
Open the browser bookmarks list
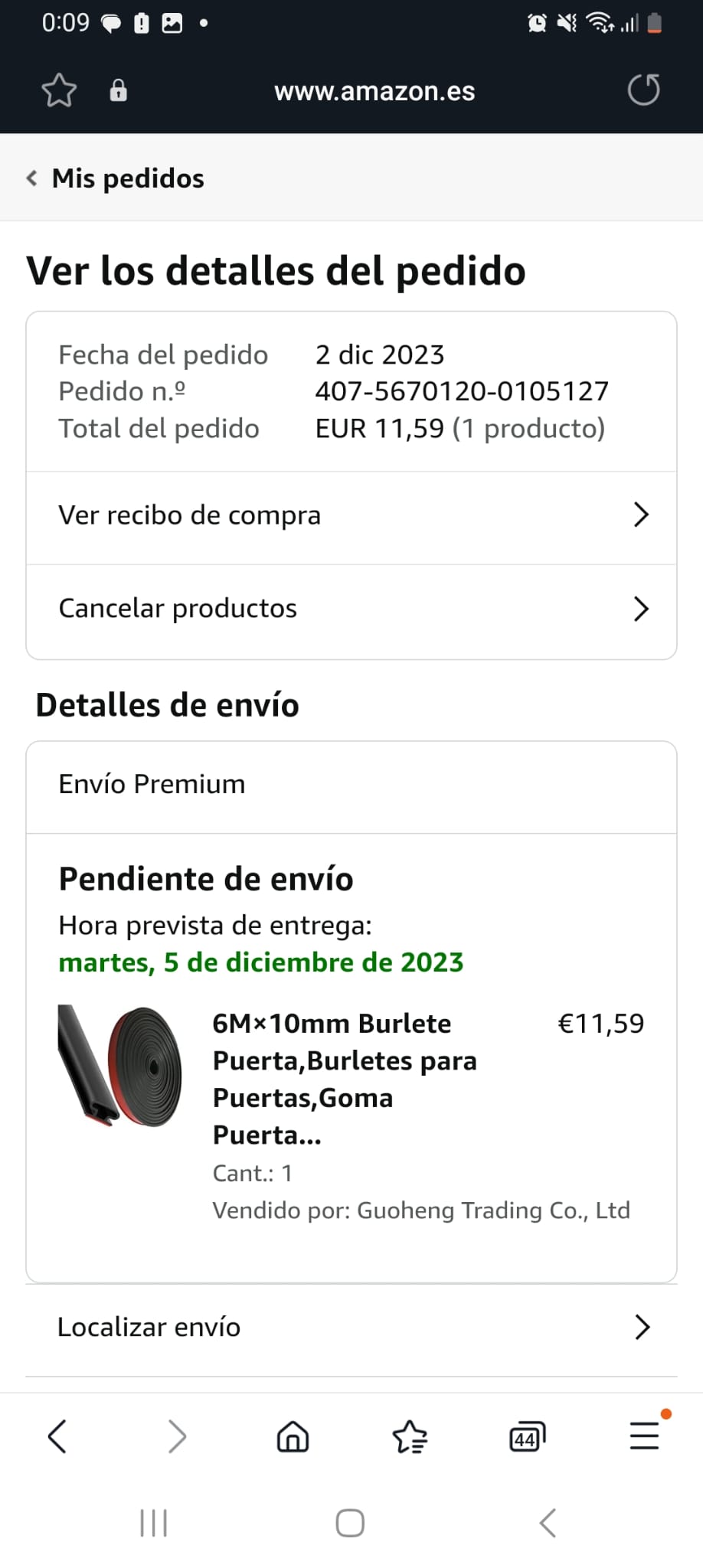(410, 1436)
